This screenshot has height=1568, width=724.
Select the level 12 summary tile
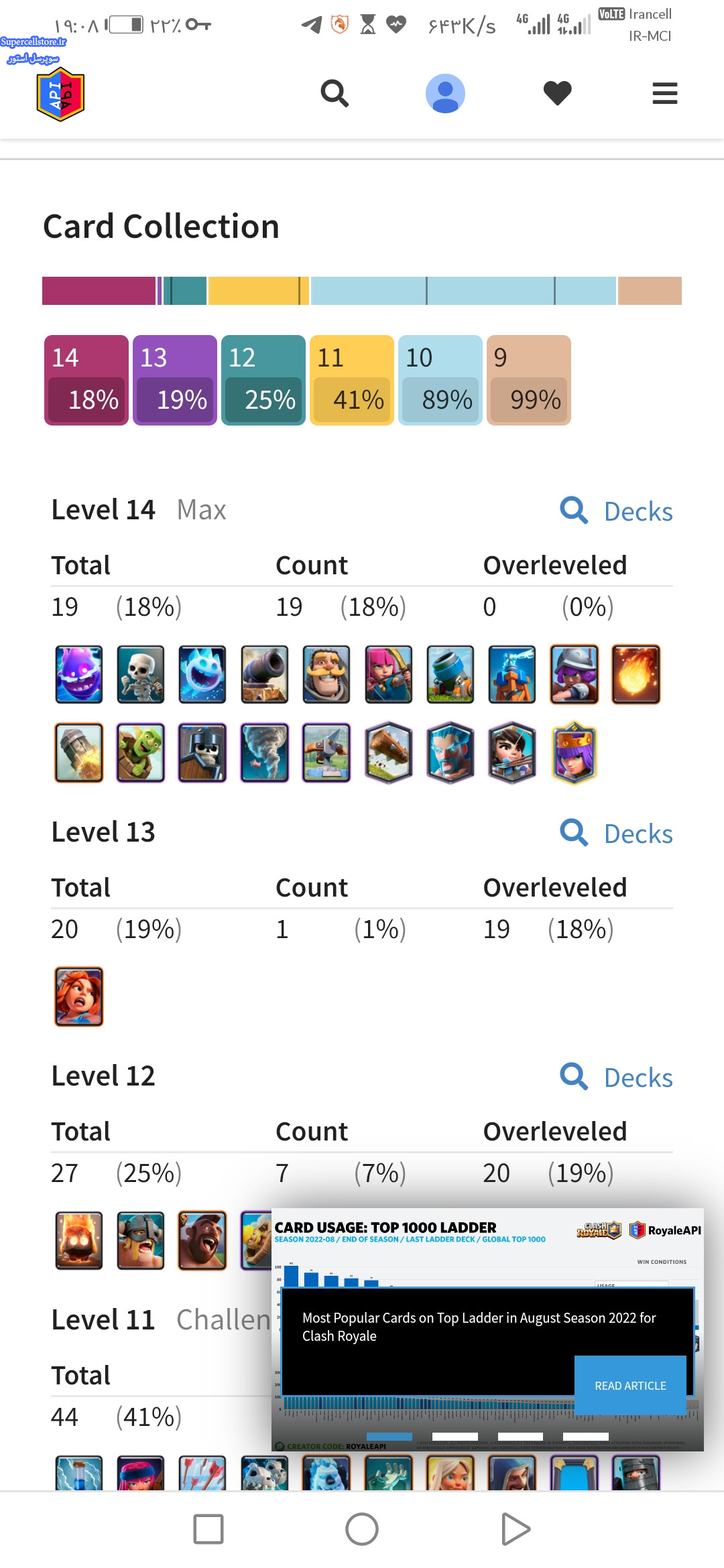[x=263, y=380]
